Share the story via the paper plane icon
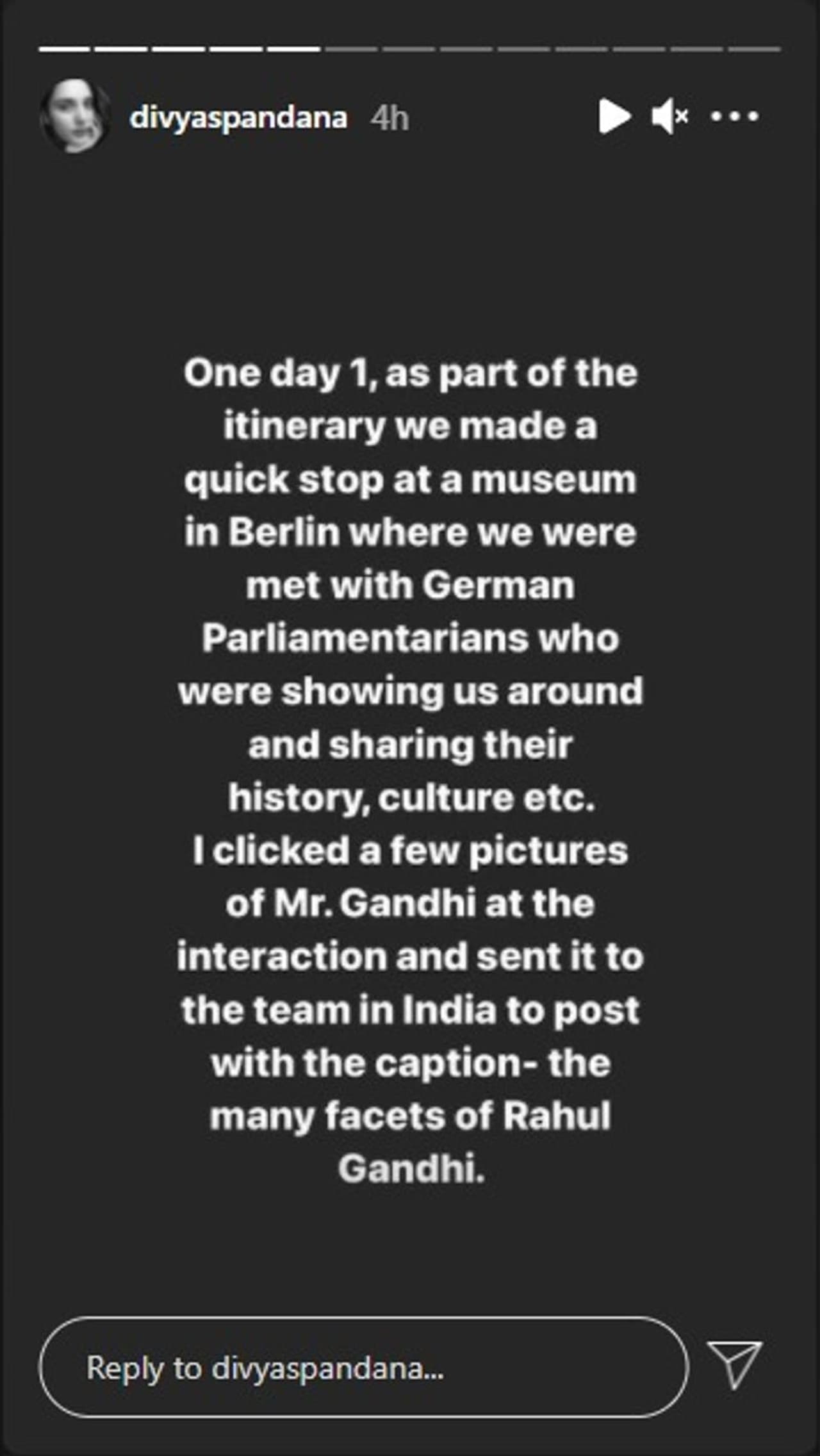820x1456 pixels. tap(734, 1365)
